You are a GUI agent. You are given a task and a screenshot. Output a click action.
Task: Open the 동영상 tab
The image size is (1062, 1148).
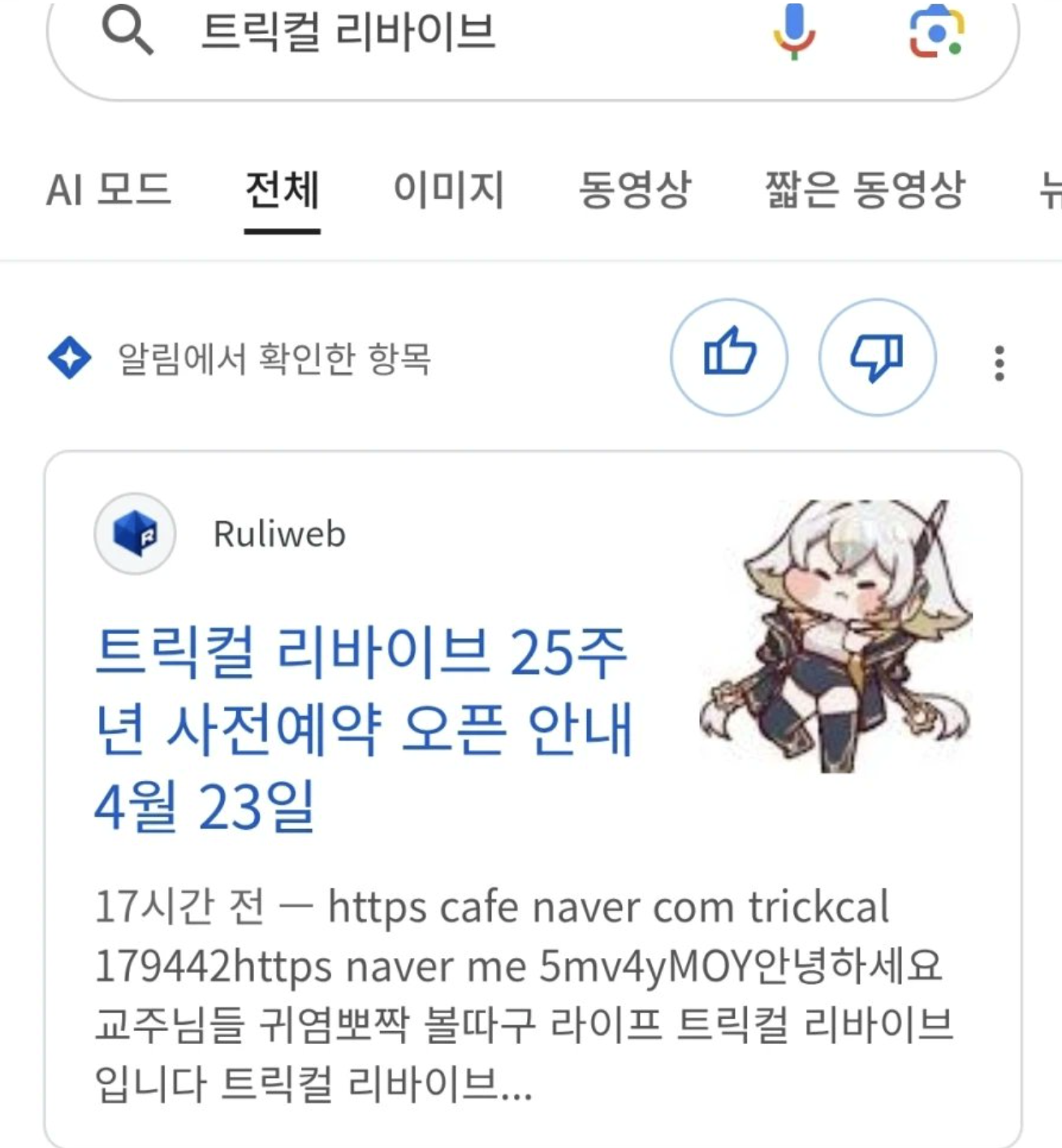[634, 191]
